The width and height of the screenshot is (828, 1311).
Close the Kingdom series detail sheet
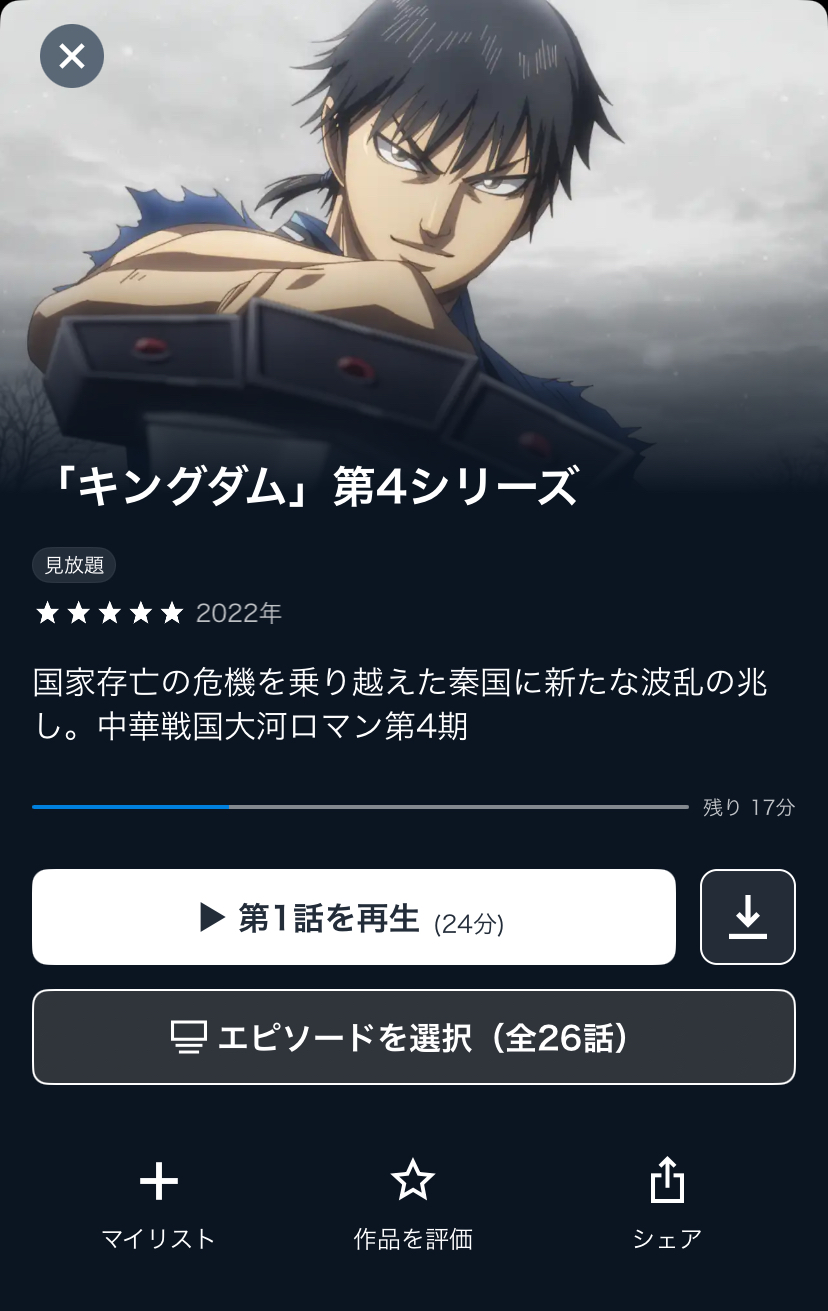coord(72,56)
